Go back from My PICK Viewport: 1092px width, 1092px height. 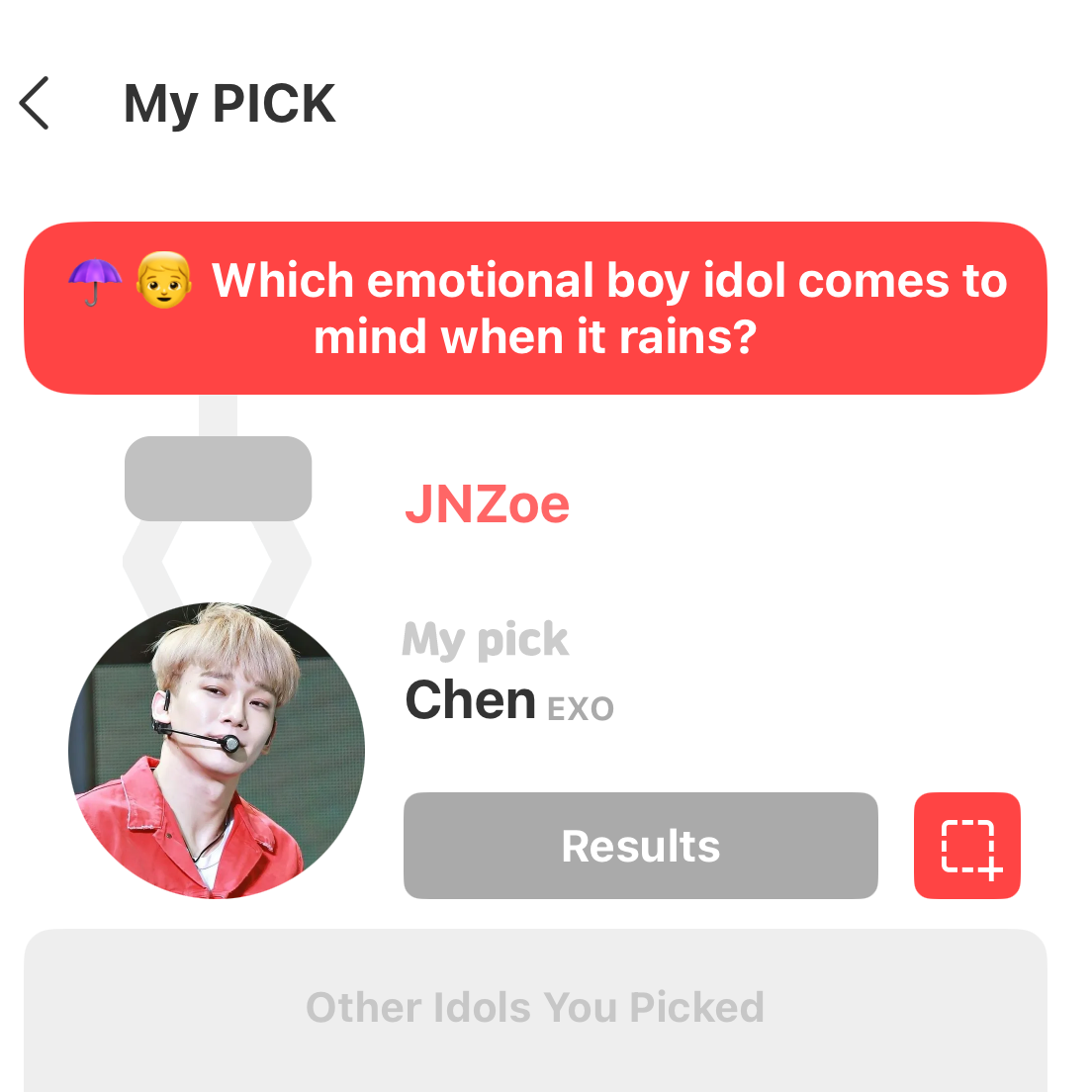pos(35,104)
